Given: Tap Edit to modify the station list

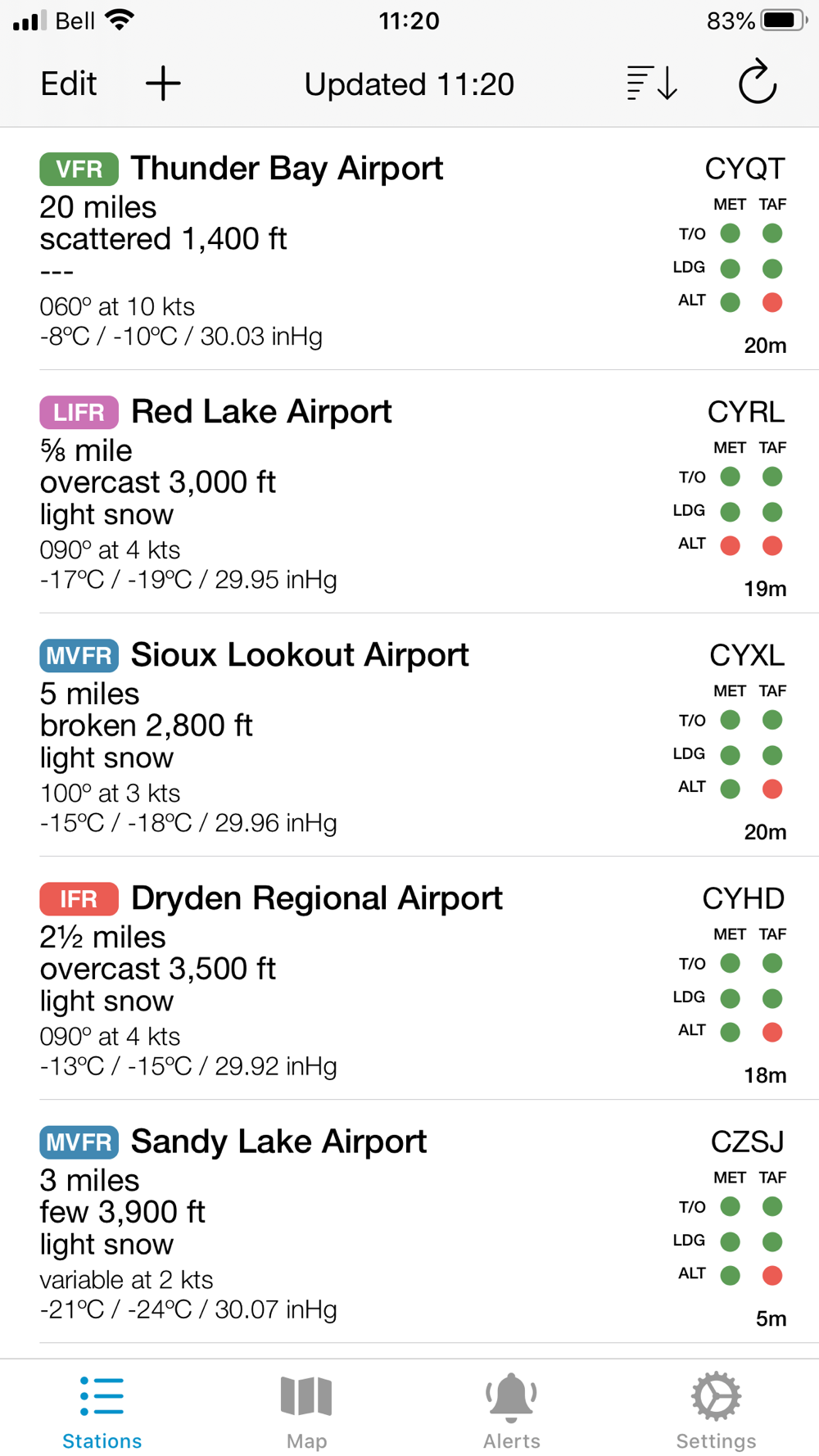Looking at the screenshot, I should click(69, 84).
